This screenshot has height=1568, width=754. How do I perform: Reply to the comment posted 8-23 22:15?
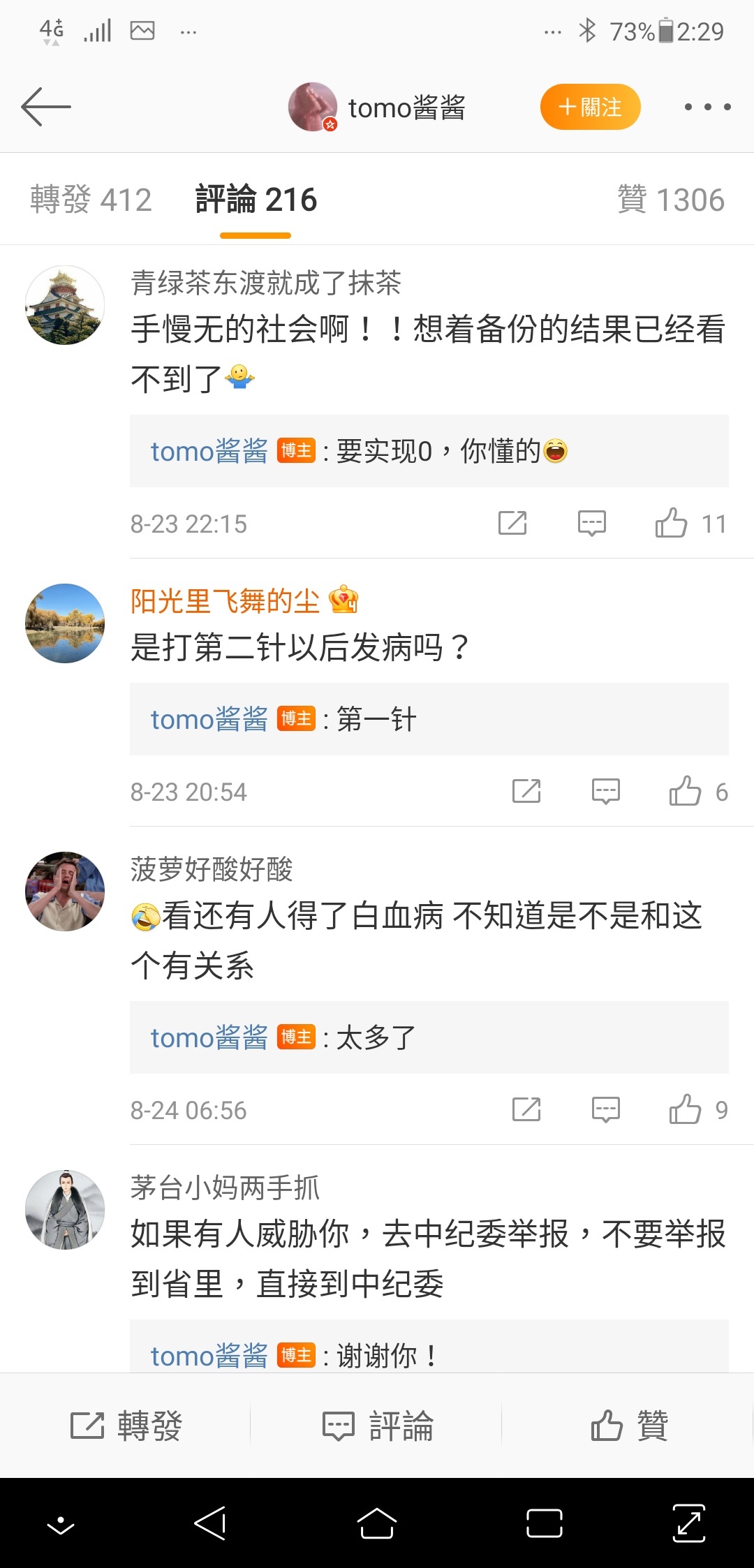click(591, 524)
